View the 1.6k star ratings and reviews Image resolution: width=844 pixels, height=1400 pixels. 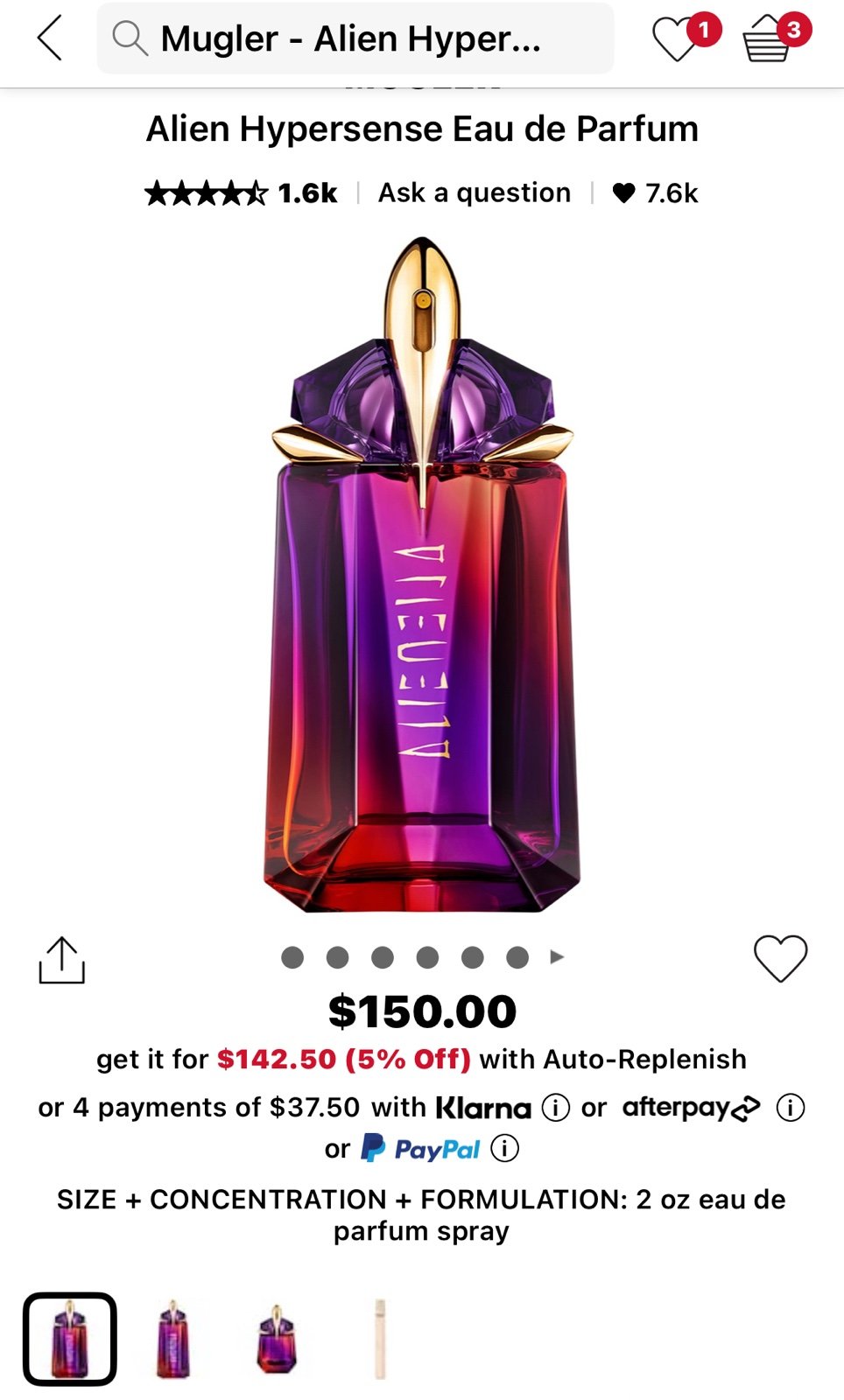click(x=241, y=192)
